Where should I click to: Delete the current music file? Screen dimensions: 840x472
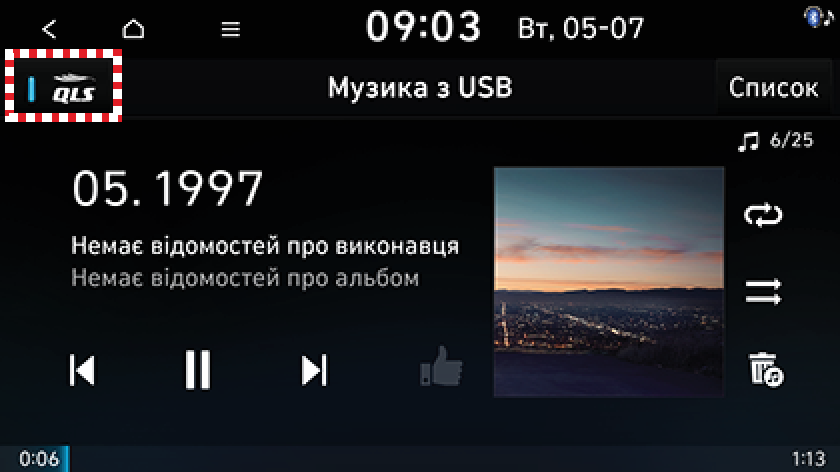coord(765,369)
